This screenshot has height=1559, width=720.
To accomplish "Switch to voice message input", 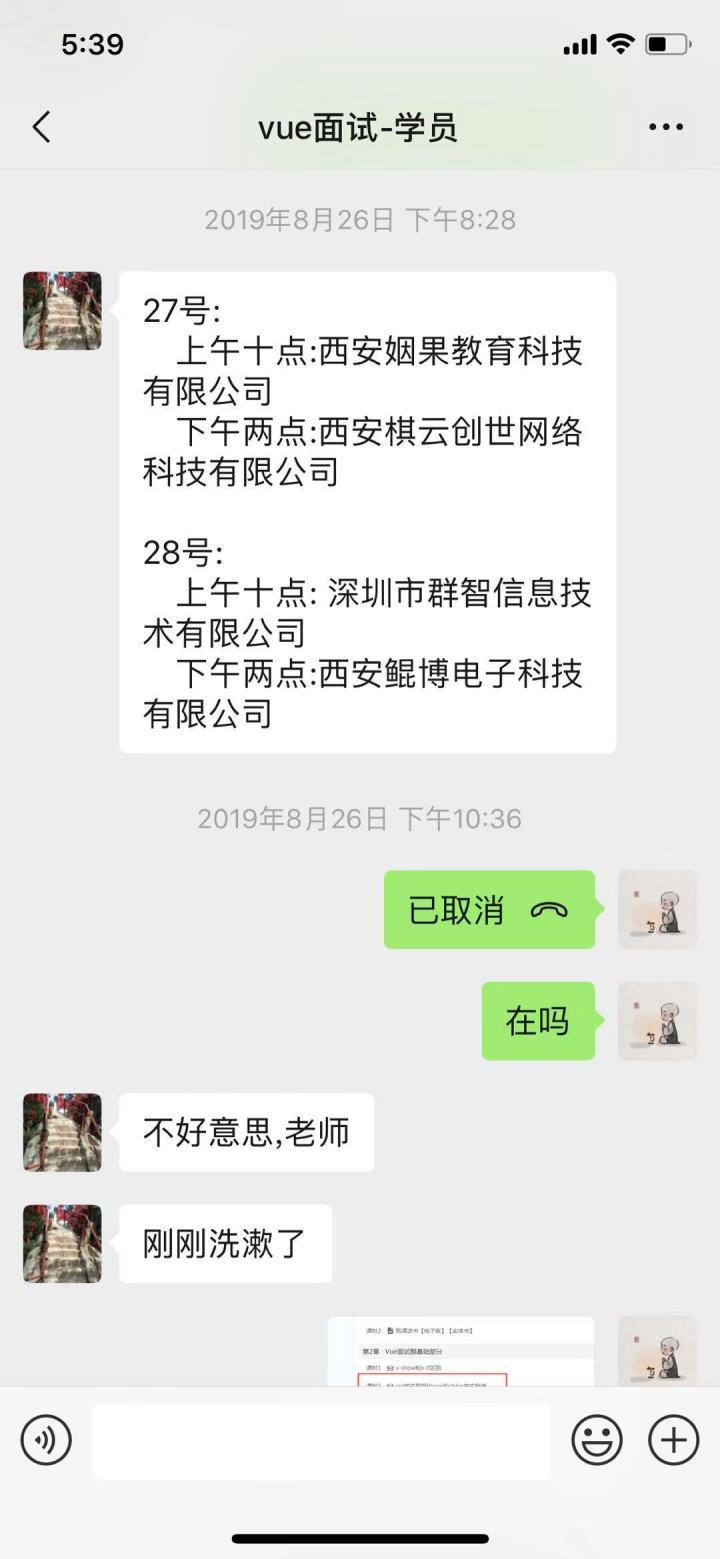I will coord(46,1441).
